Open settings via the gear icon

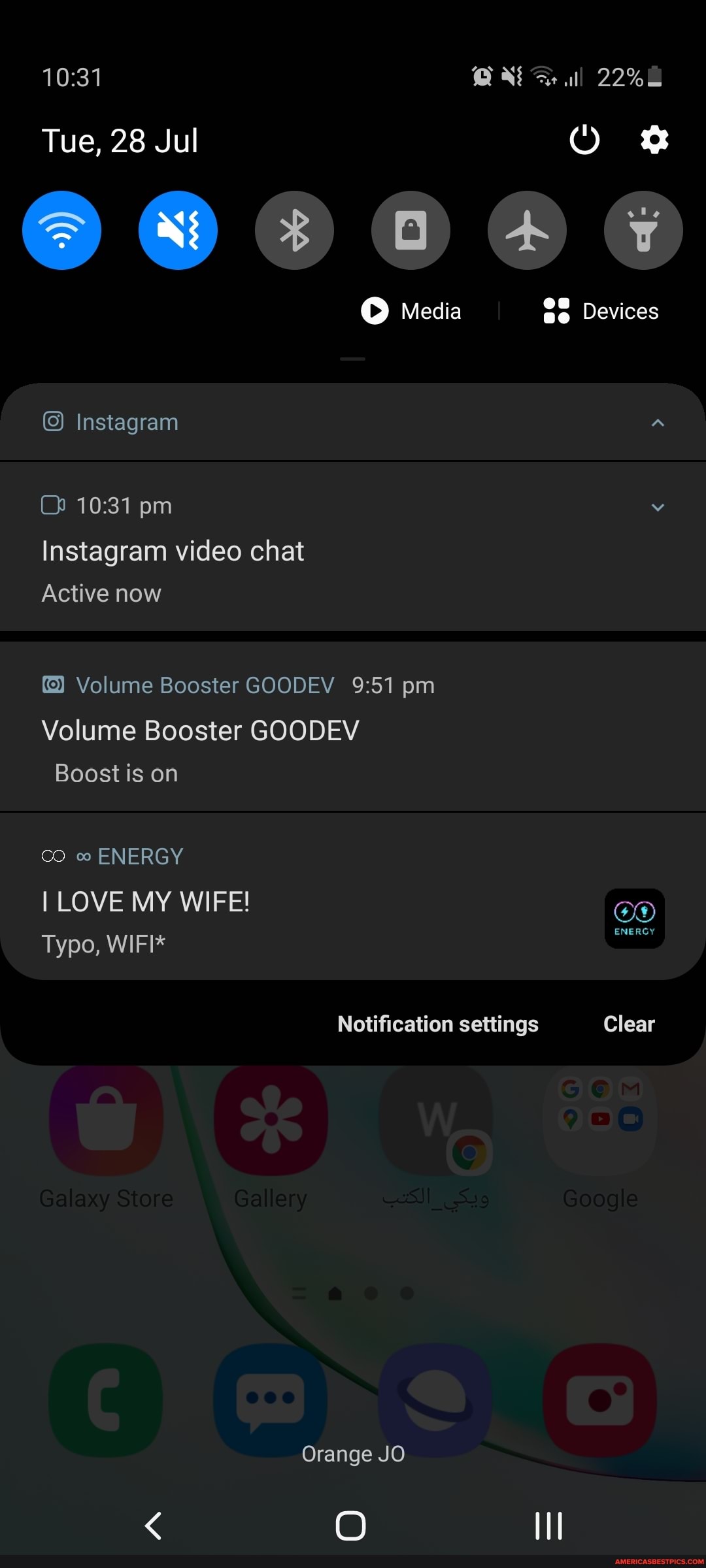click(654, 140)
